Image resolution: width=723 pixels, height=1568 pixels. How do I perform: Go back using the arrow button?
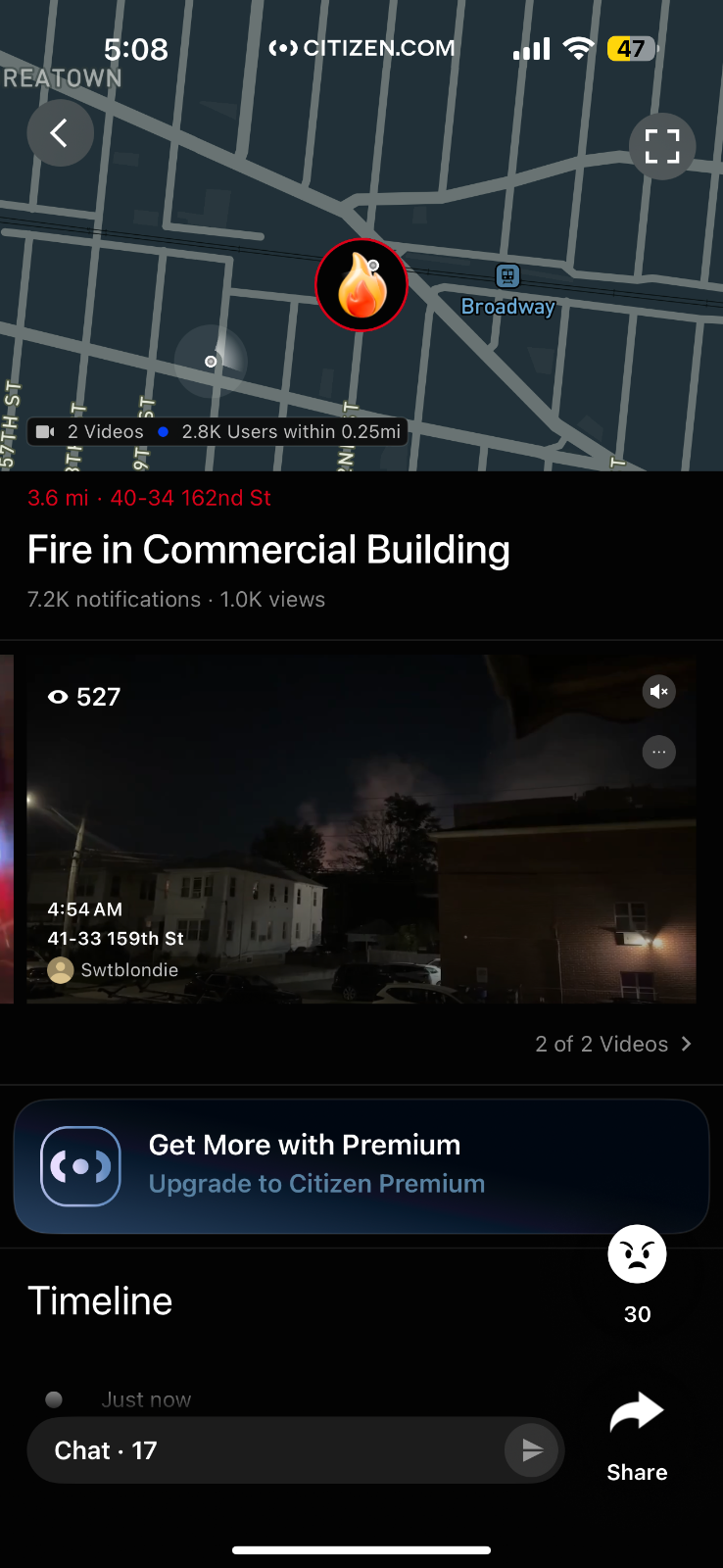(x=60, y=133)
